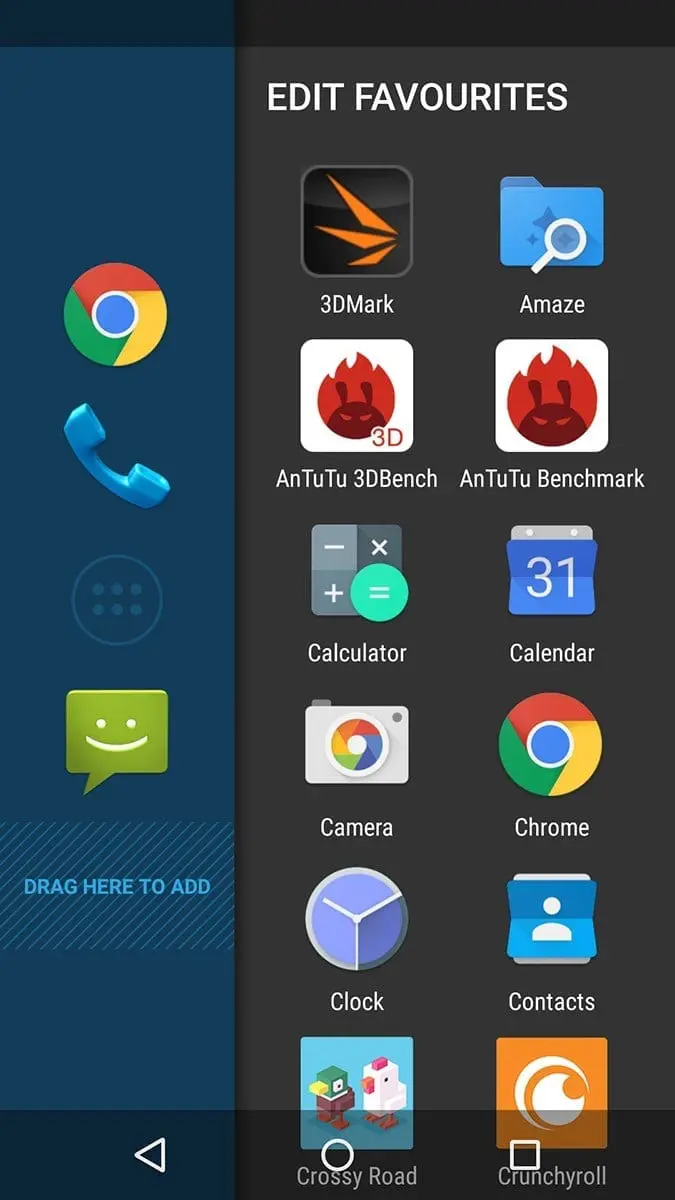The height and width of the screenshot is (1200, 675).
Task: Pick the Contacts app icon
Action: coord(552,919)
